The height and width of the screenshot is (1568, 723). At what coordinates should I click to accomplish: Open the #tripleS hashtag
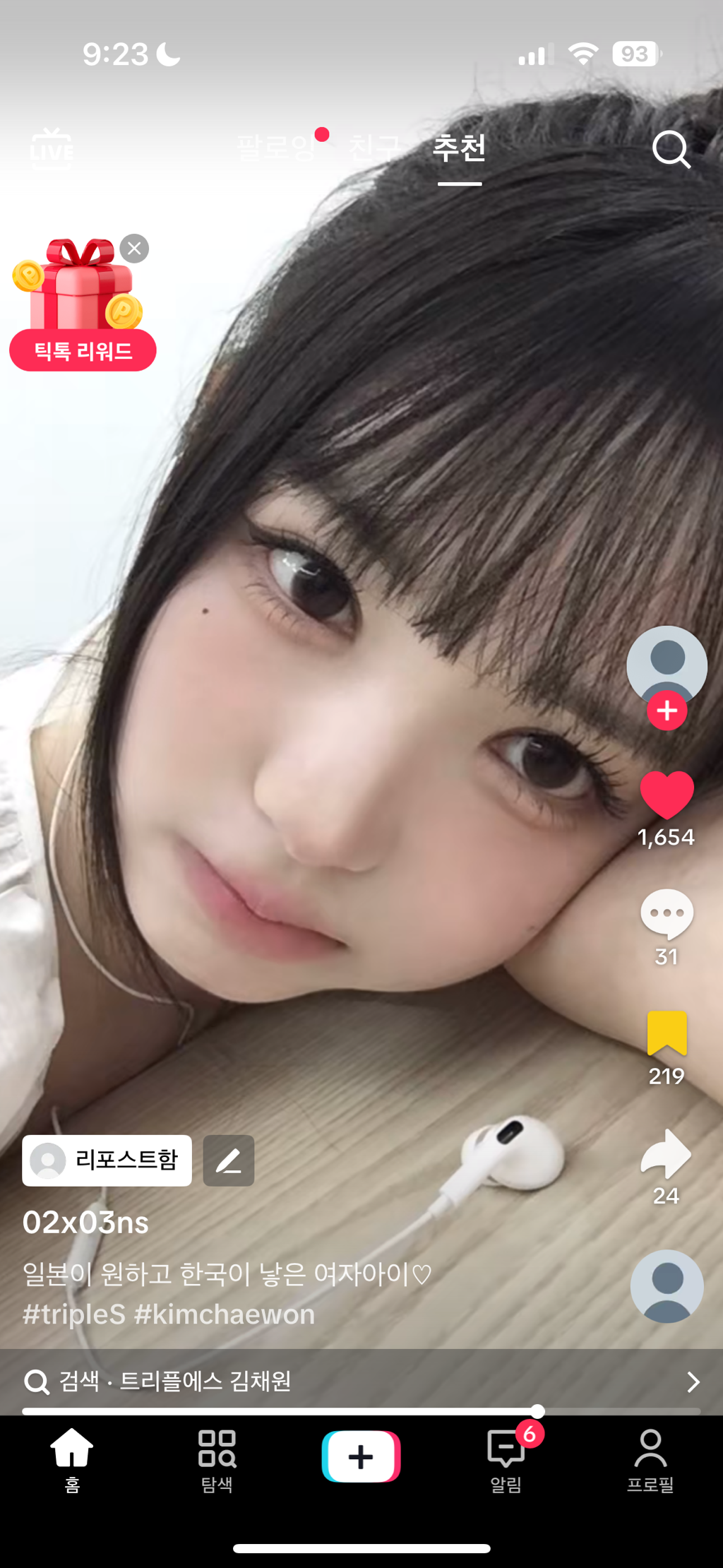tap(73, 1314)
